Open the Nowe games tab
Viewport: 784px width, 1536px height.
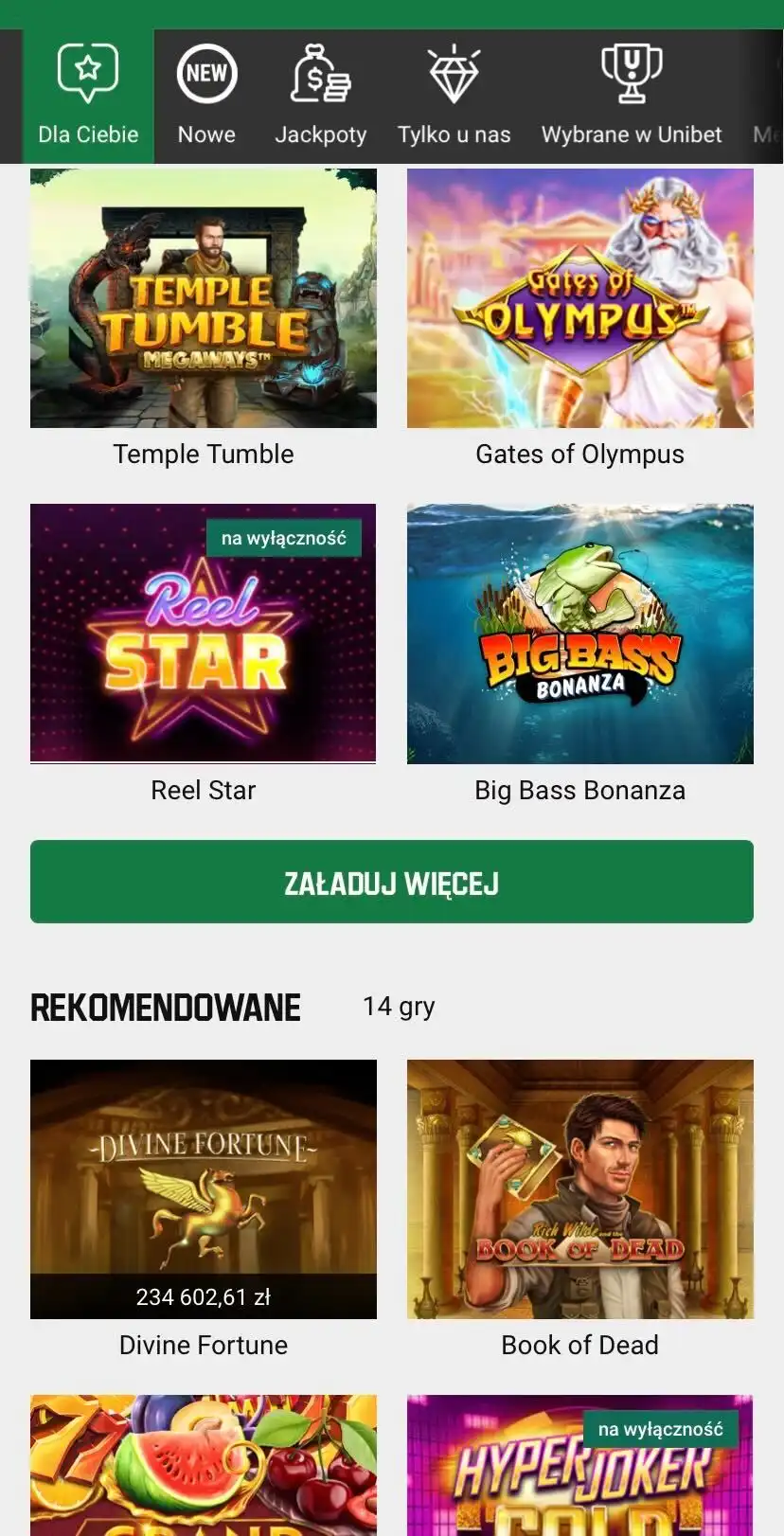206,97
